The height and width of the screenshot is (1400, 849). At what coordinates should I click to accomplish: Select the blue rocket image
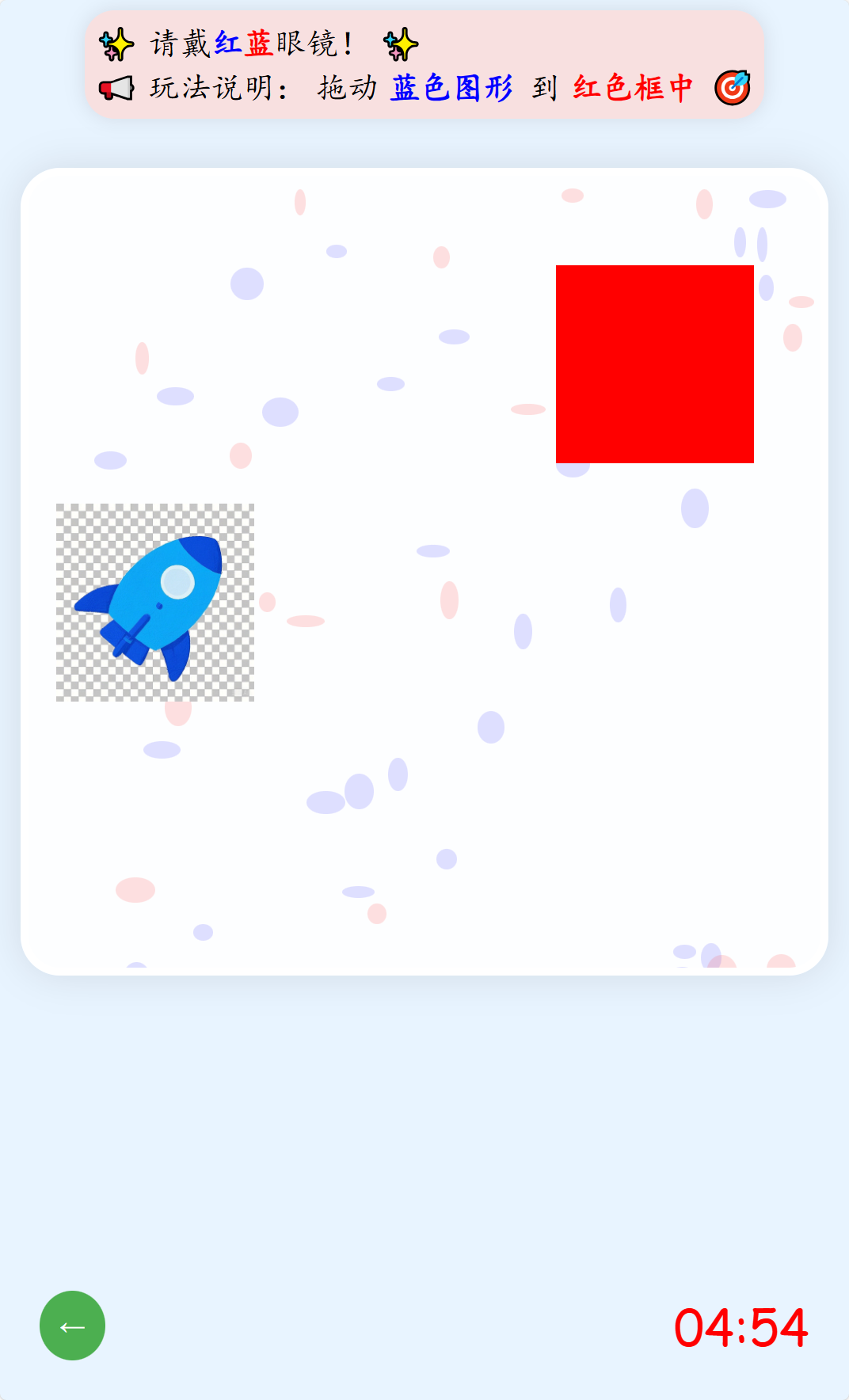[x=155, y=603]
